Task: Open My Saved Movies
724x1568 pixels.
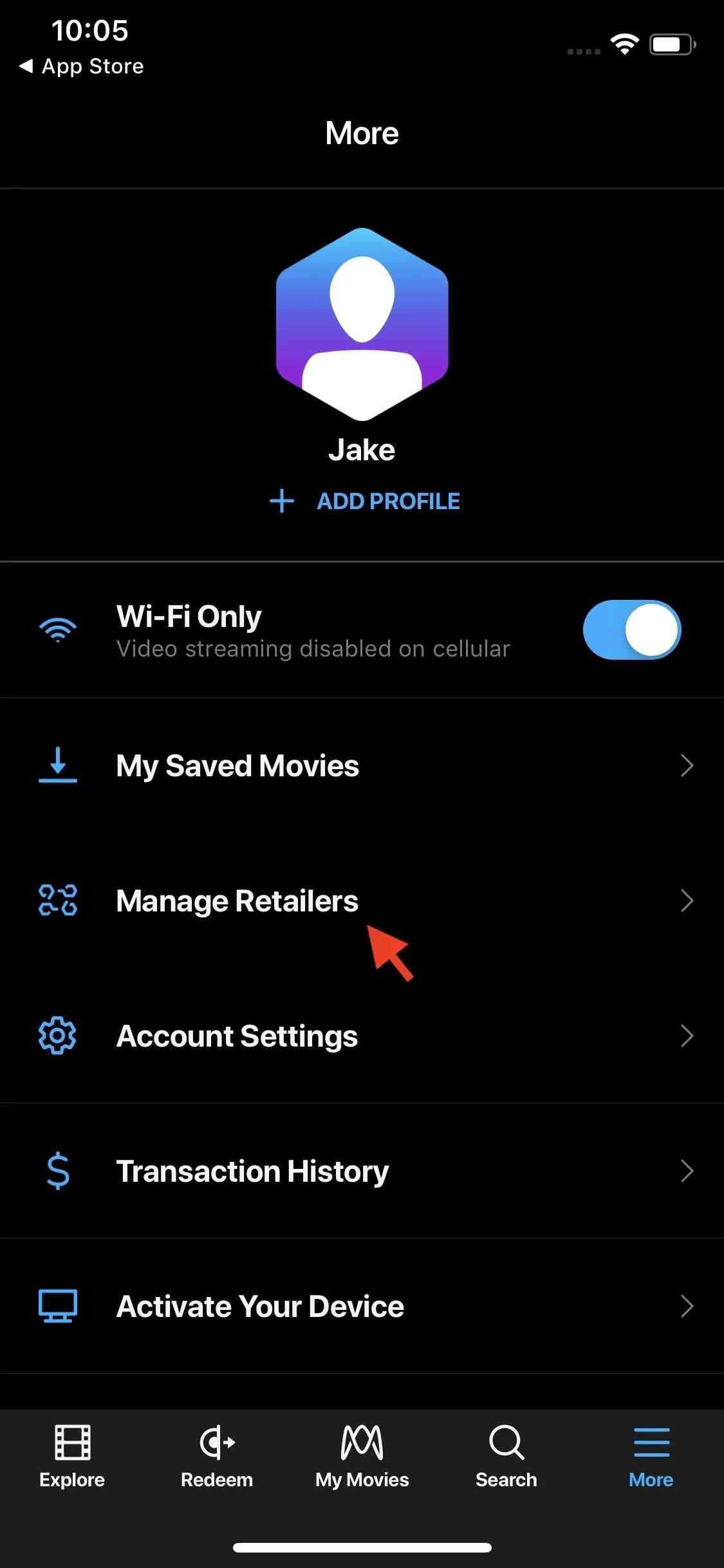Action: [362, 765]
